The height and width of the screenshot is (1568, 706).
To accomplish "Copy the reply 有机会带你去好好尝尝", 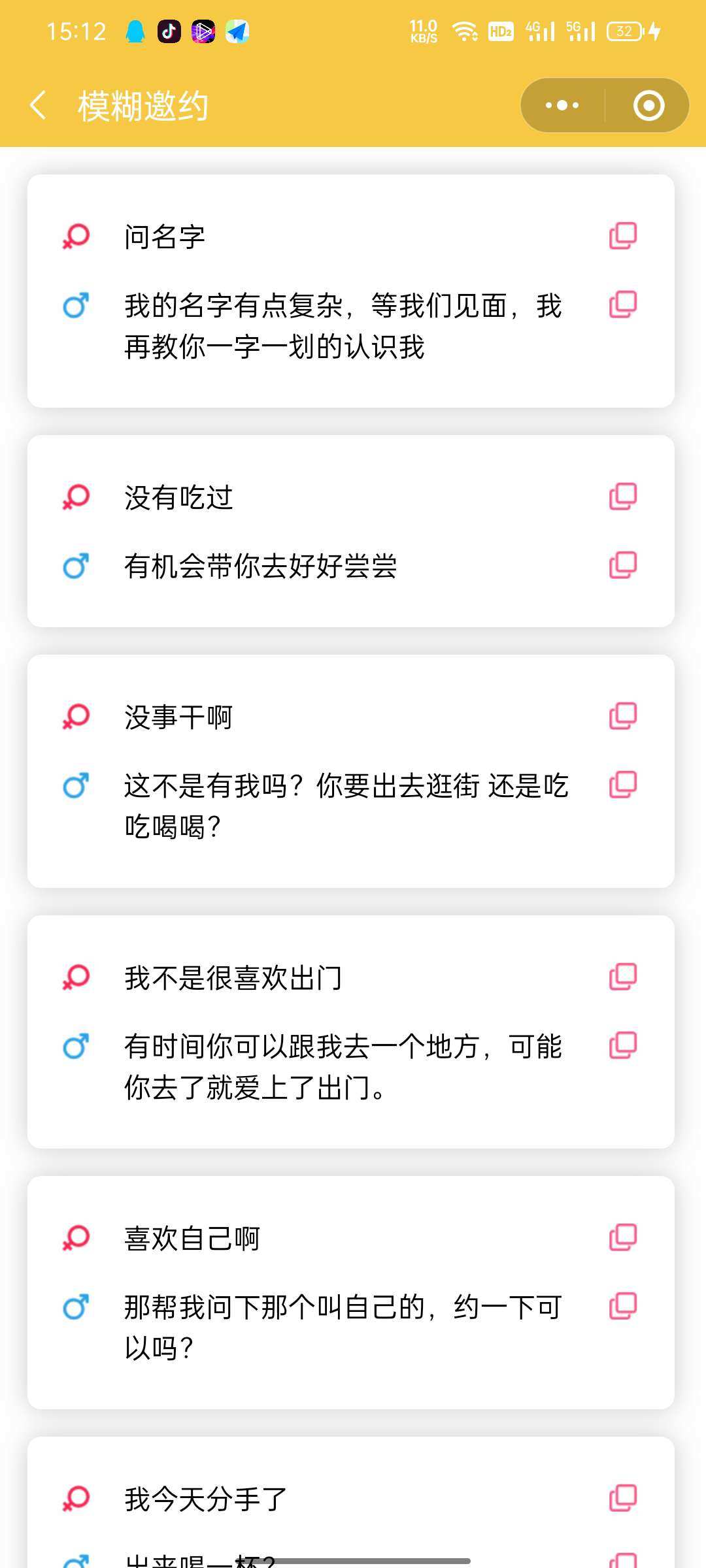I will pos(623,565).
